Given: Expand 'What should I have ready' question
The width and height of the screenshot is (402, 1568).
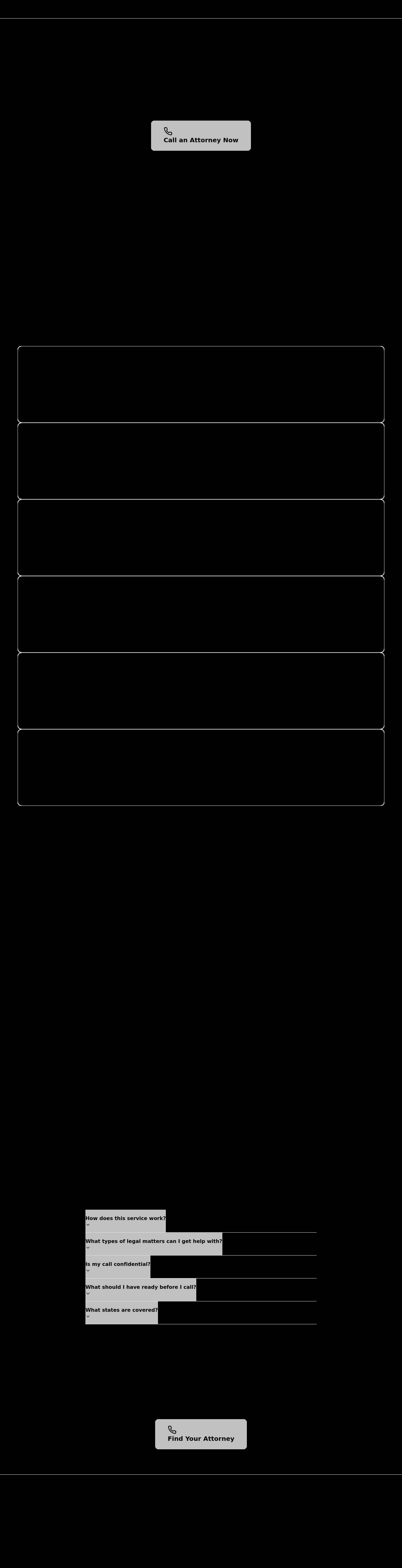Looking at the screenshot, I should pyautogui.click(x=141, y=1289).
